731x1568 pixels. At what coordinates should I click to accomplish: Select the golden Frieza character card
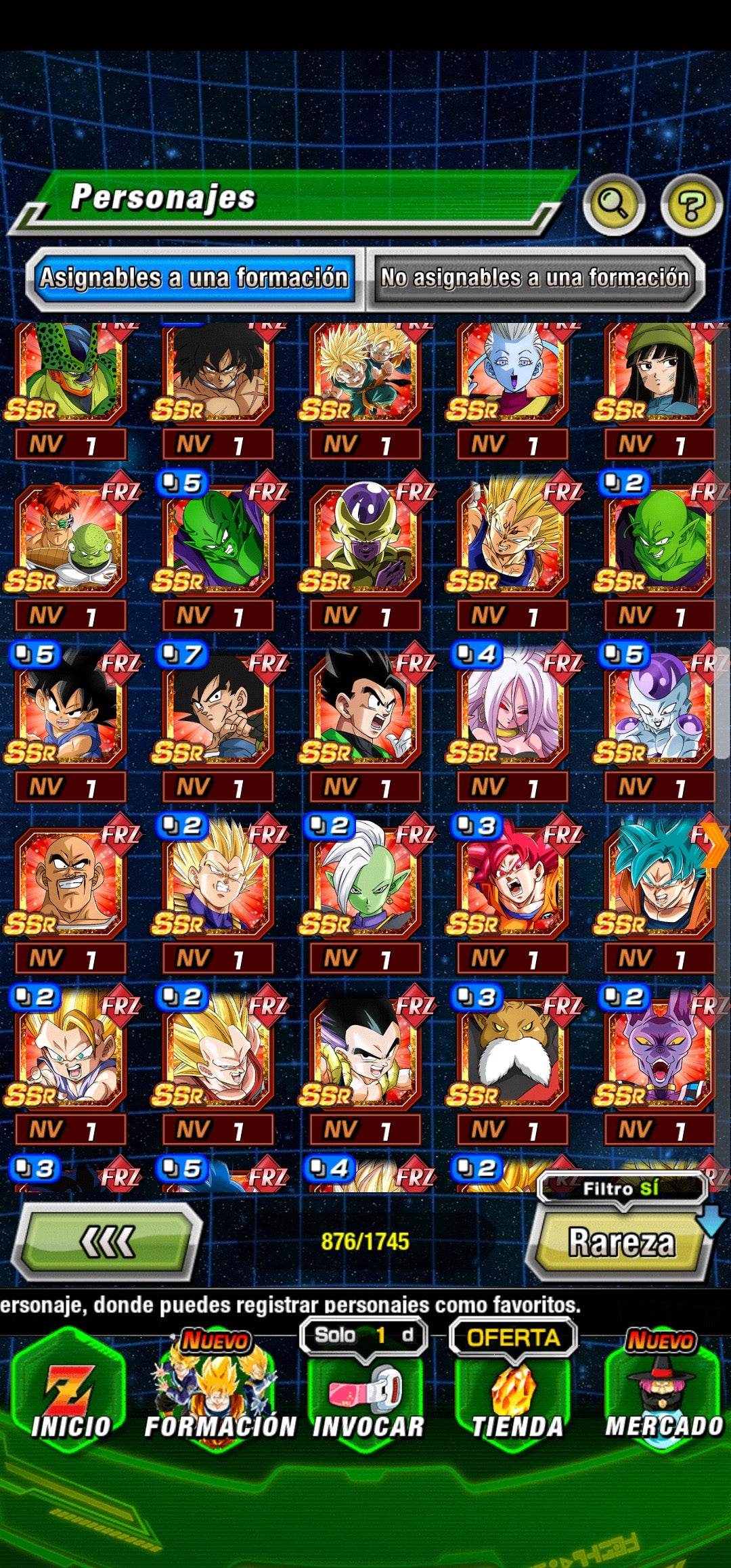(x=364, y=540)
